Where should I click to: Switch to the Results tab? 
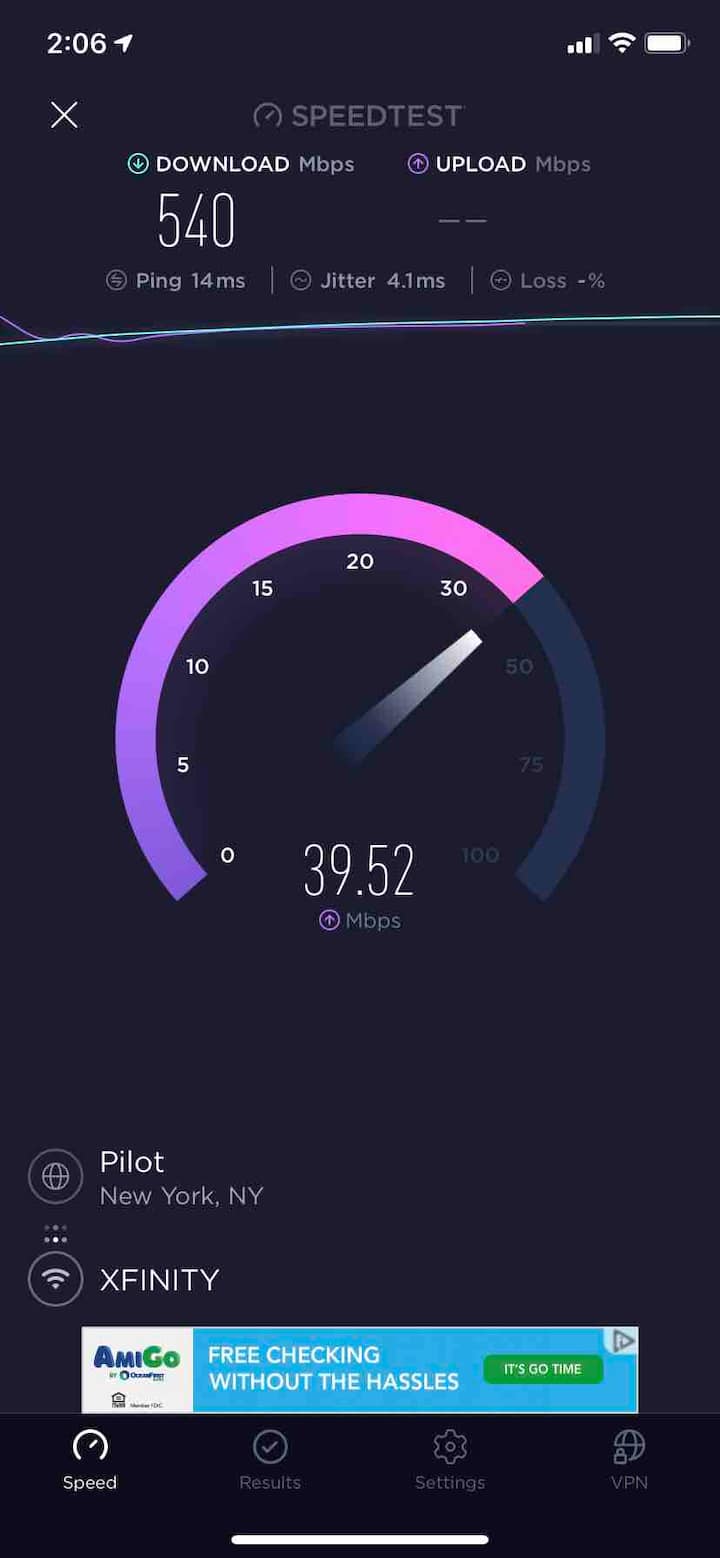coord(270,1460)
